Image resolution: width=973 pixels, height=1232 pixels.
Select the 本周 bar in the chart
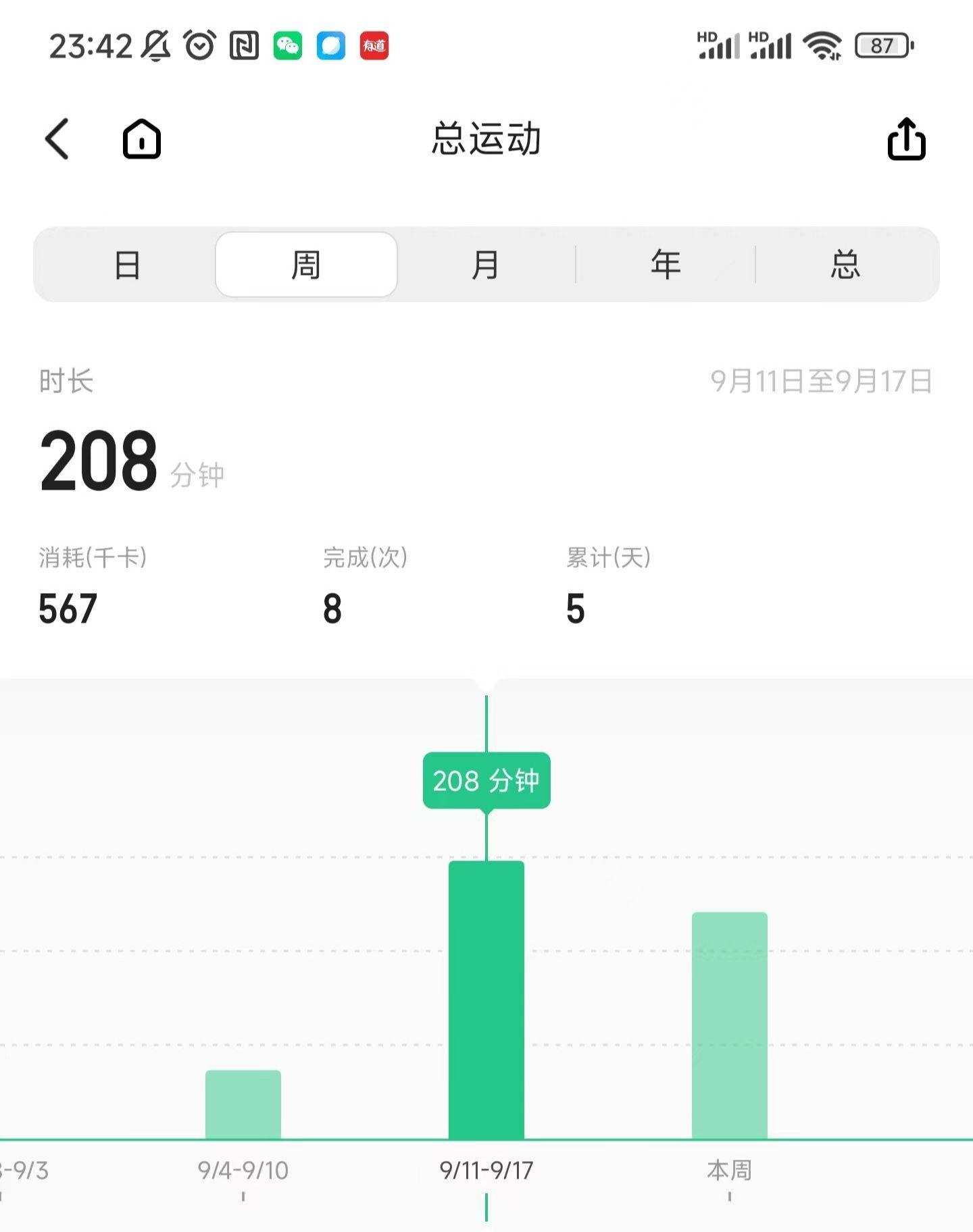[x=730, y=1025]
